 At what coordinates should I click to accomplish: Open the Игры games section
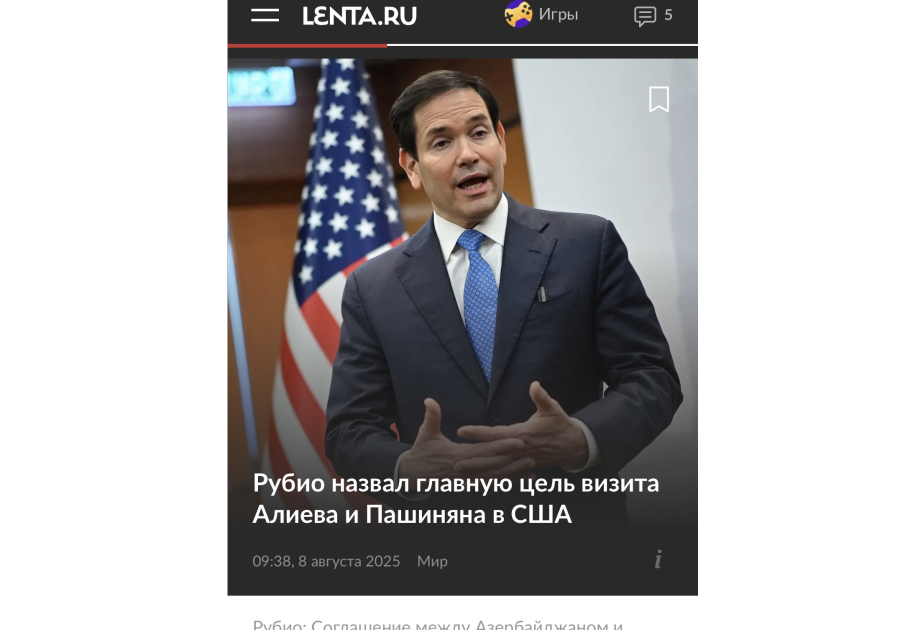click(x=541, y=15)
